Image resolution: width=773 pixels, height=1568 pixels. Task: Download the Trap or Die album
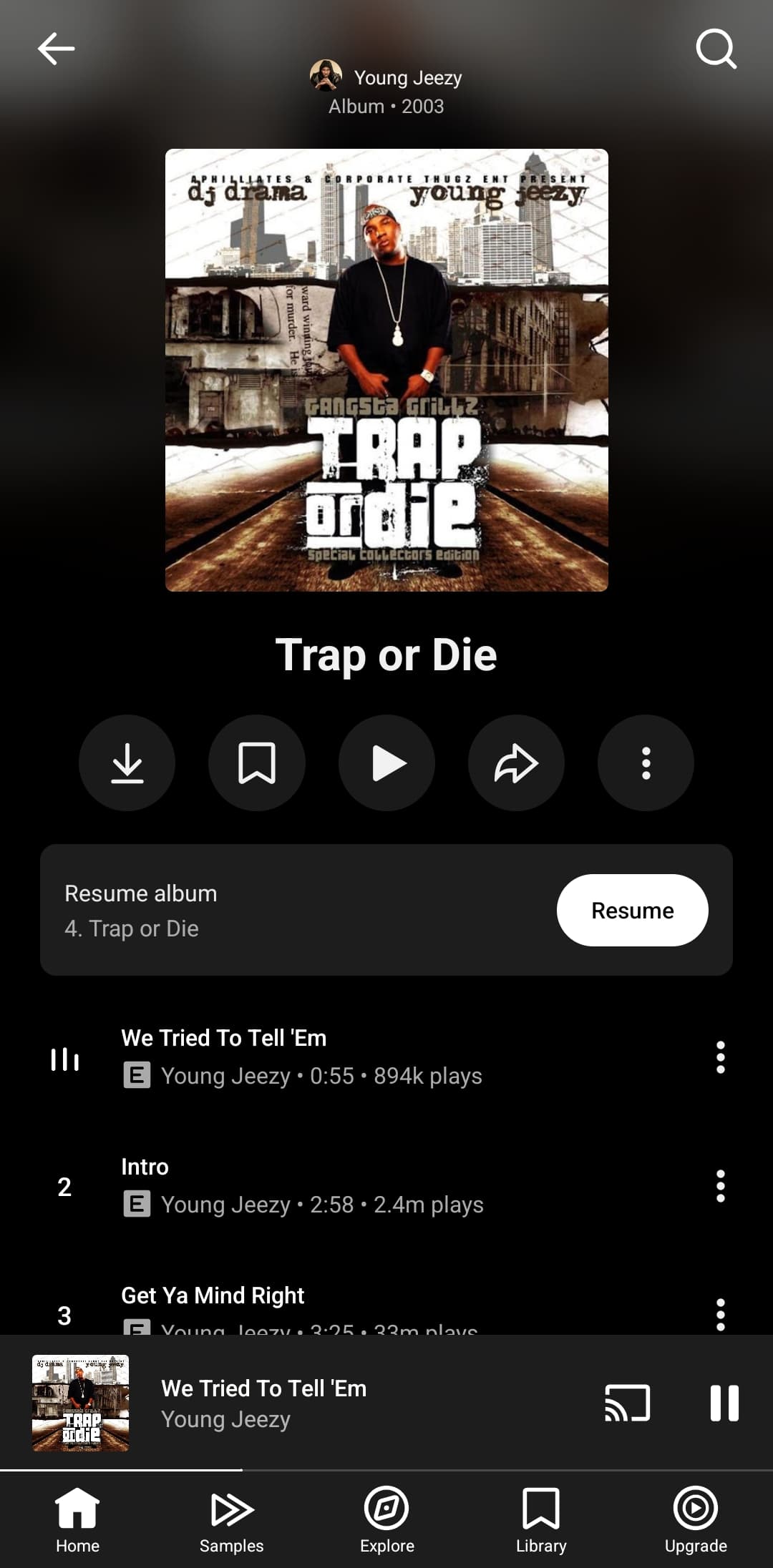(127, 763)
